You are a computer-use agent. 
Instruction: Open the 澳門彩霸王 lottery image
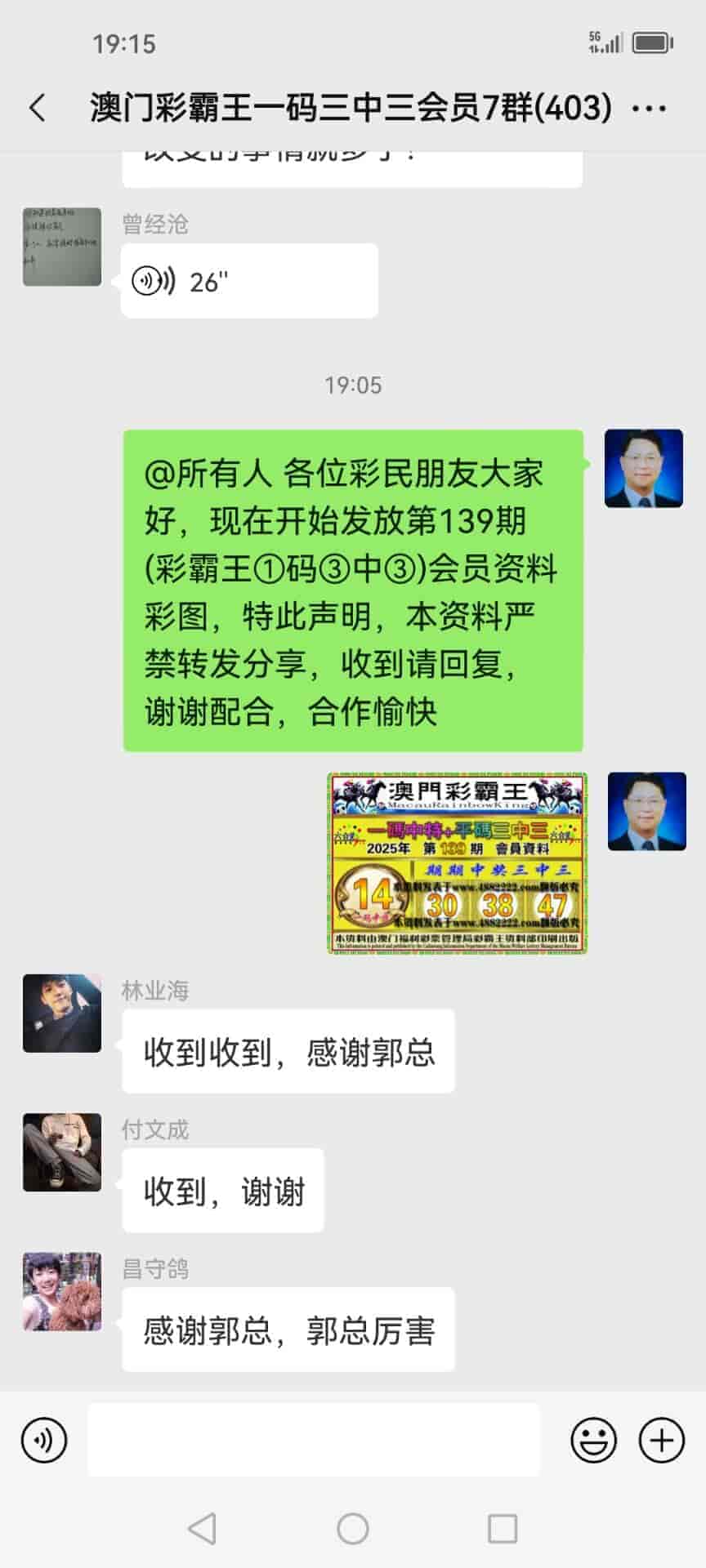point(458,863)
